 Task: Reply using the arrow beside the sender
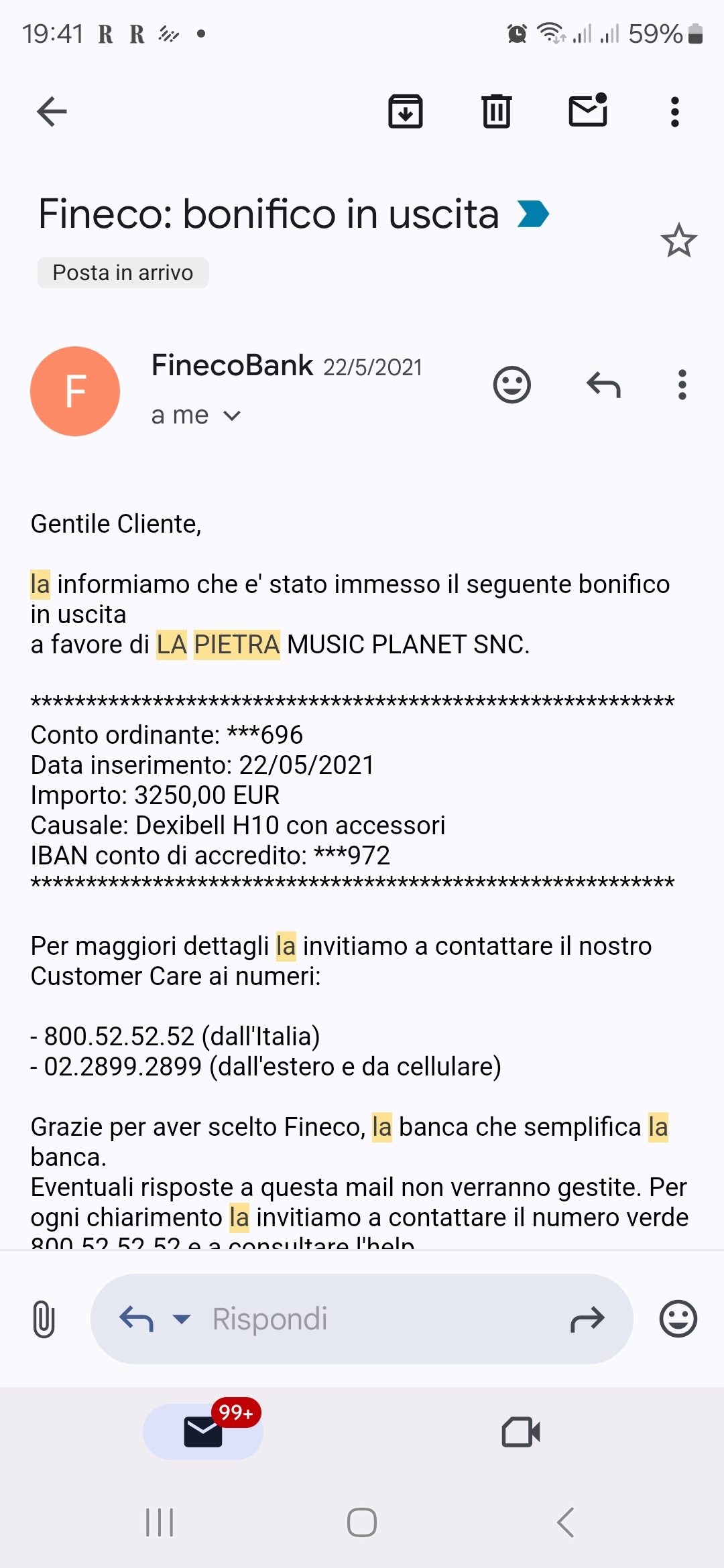click(603, 385)
